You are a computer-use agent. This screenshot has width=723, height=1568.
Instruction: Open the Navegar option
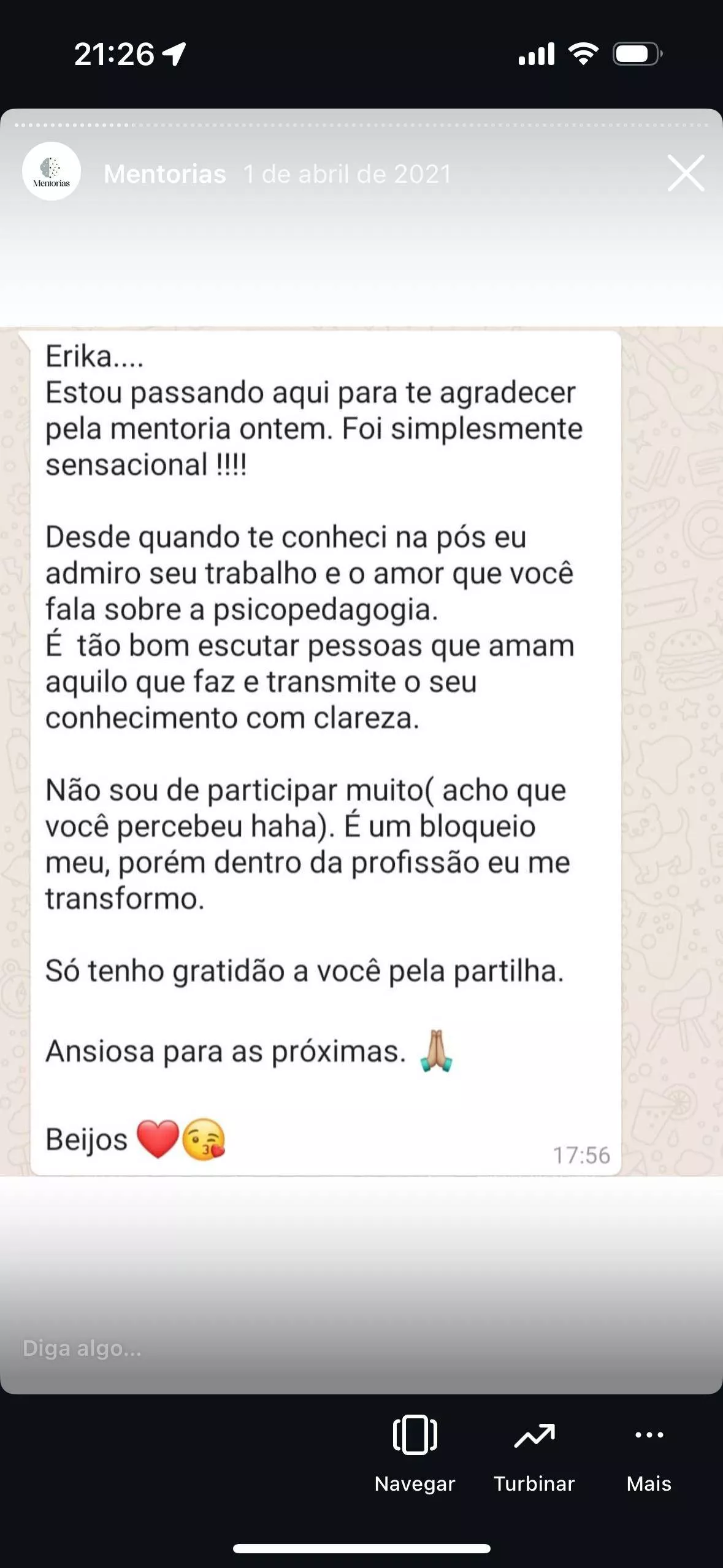click(415, 1454)
